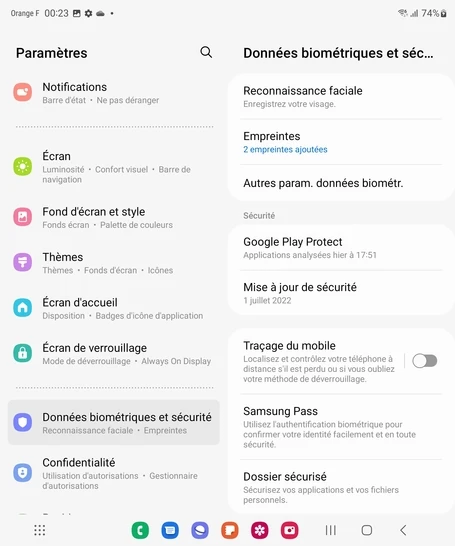Screen dimensions: 455x546
Task: Open Reconnaissance faciale
Action: coord(341,97)
